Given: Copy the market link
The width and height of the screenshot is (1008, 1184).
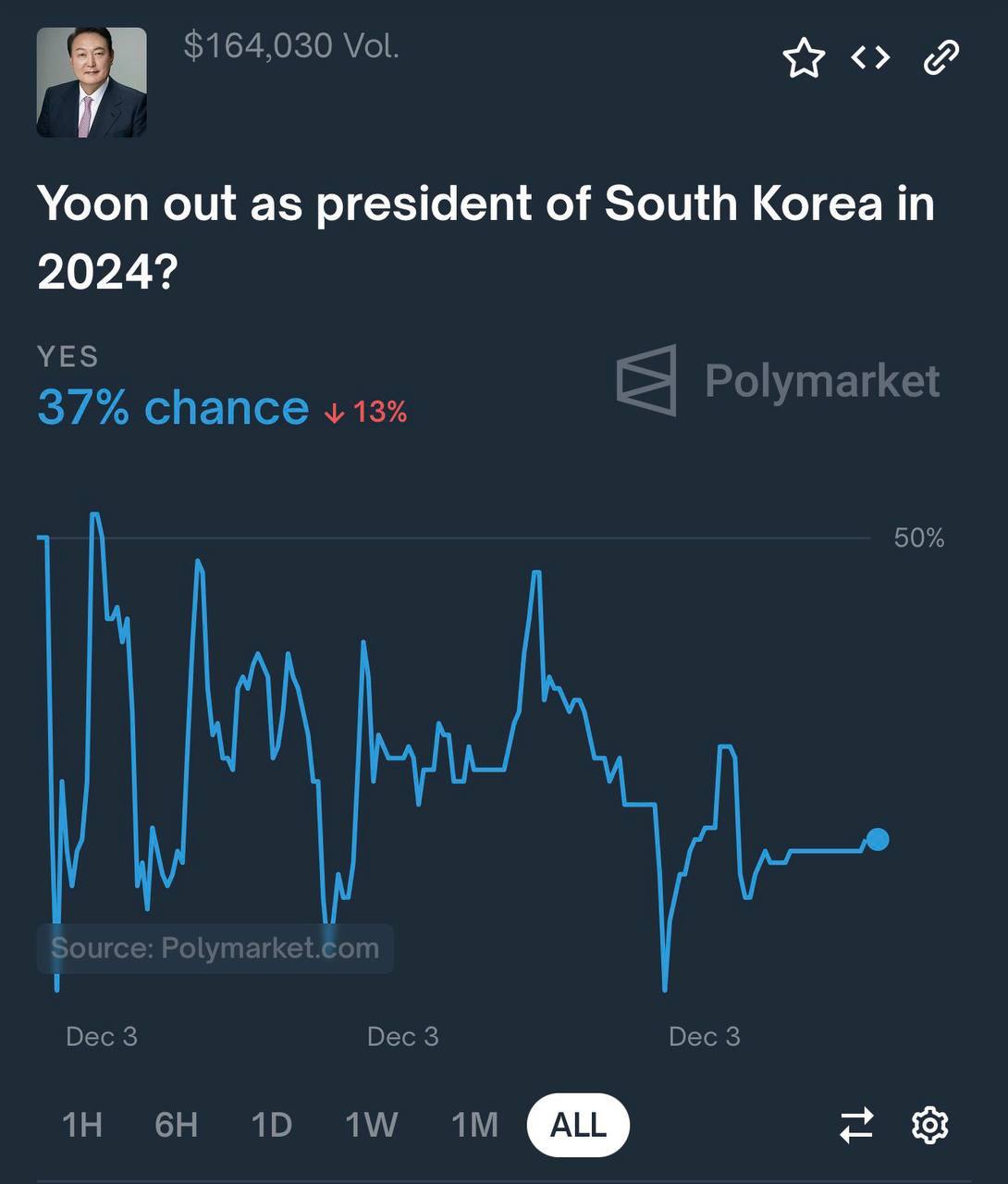Looking at the screenshot, I should pyautogui.click(x=941, y=58).
